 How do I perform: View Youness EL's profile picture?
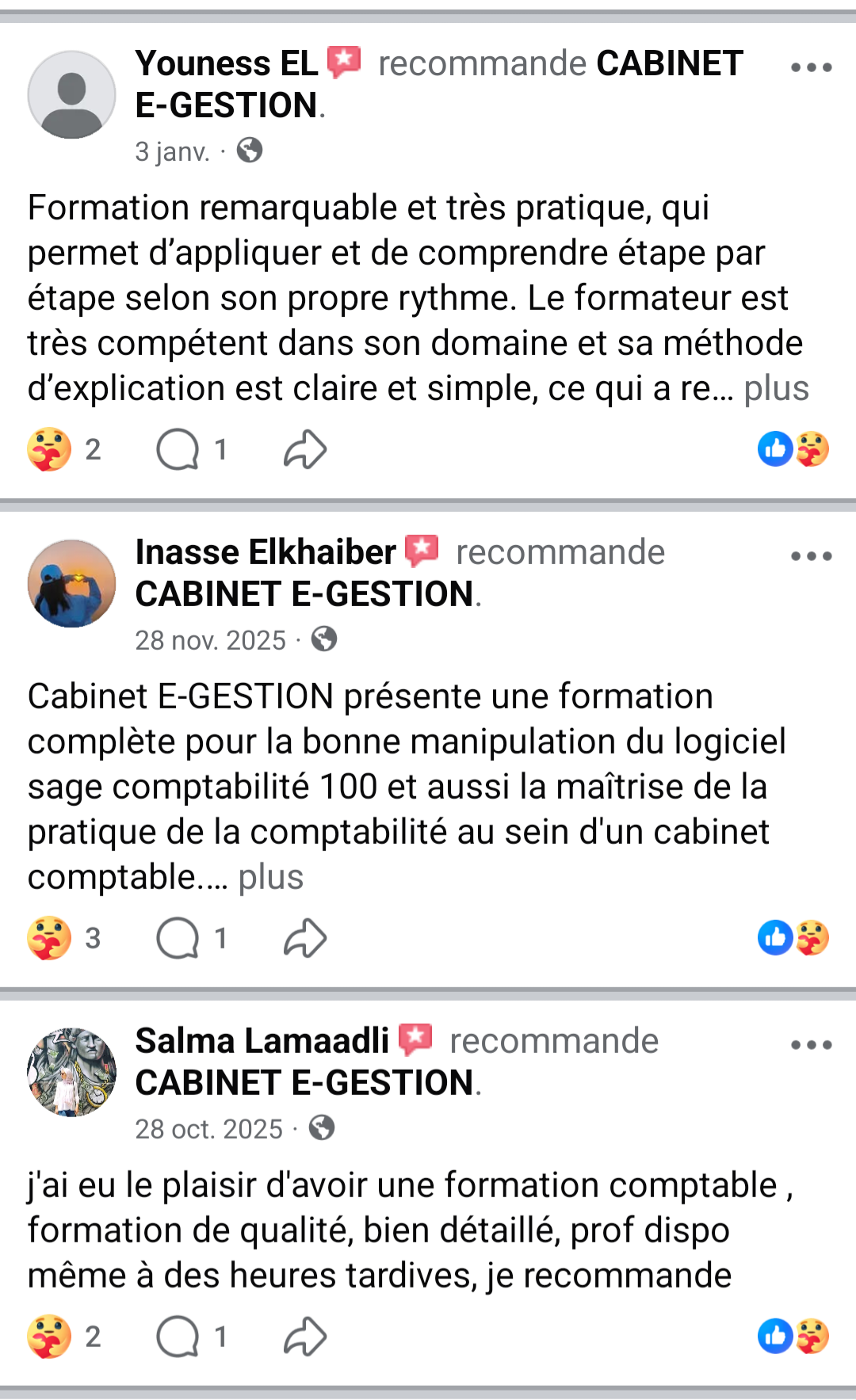[71, 95]
